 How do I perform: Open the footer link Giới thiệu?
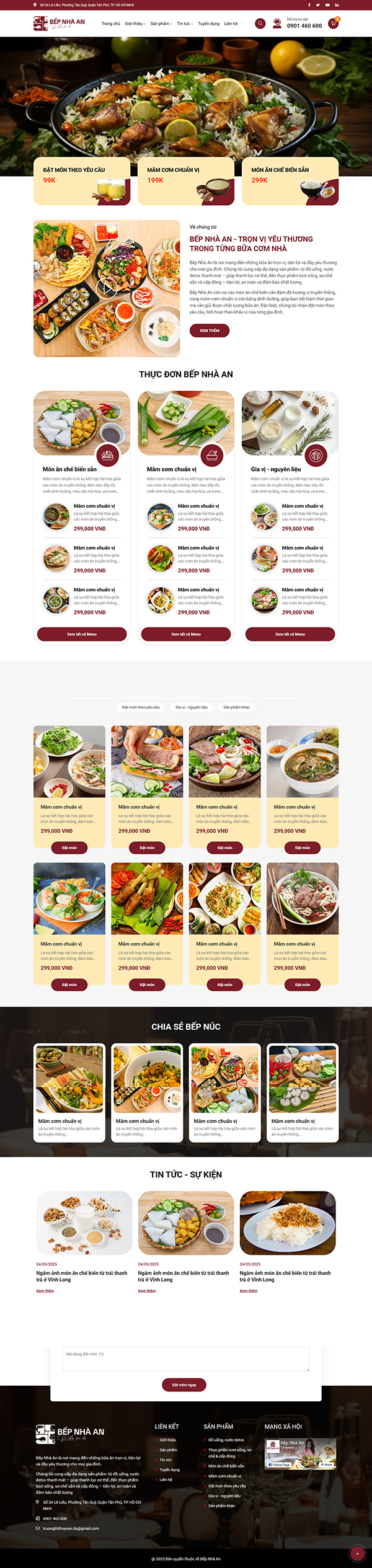click(167, 1440)
